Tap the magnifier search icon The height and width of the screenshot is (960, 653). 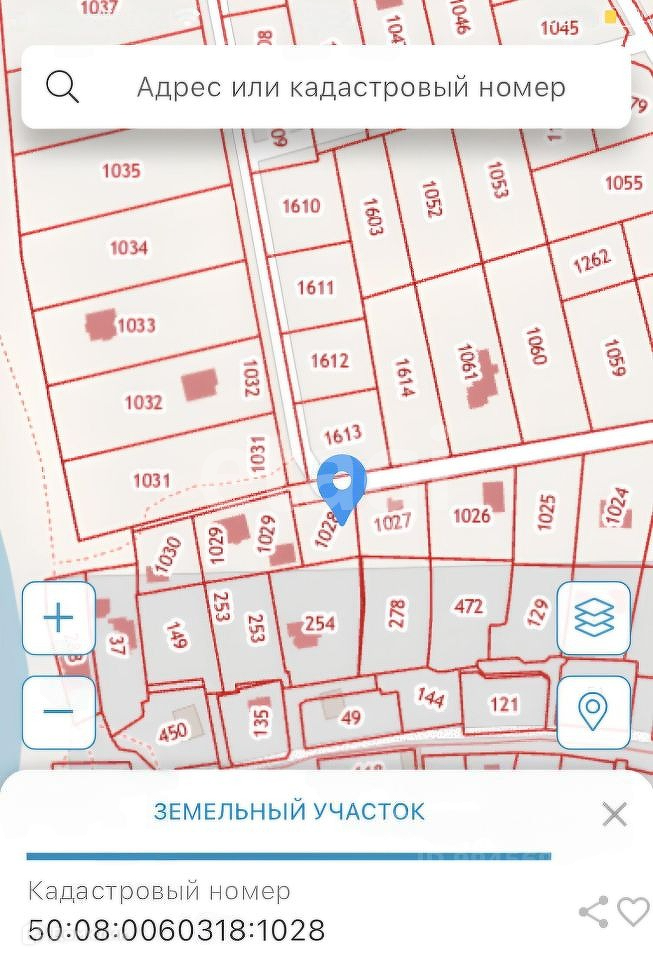(62, 87)
